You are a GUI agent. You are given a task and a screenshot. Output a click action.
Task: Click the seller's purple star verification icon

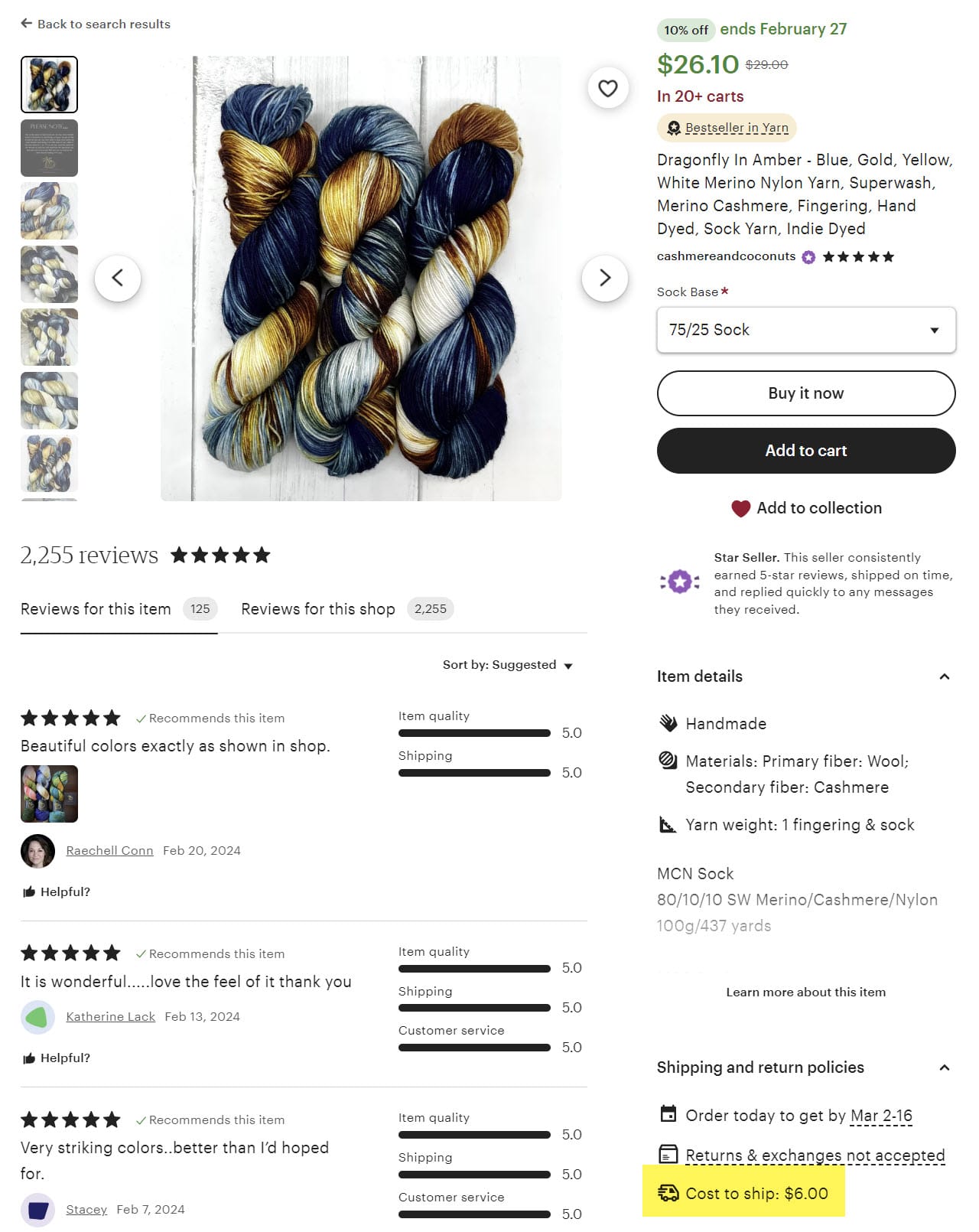pos(808,257)
